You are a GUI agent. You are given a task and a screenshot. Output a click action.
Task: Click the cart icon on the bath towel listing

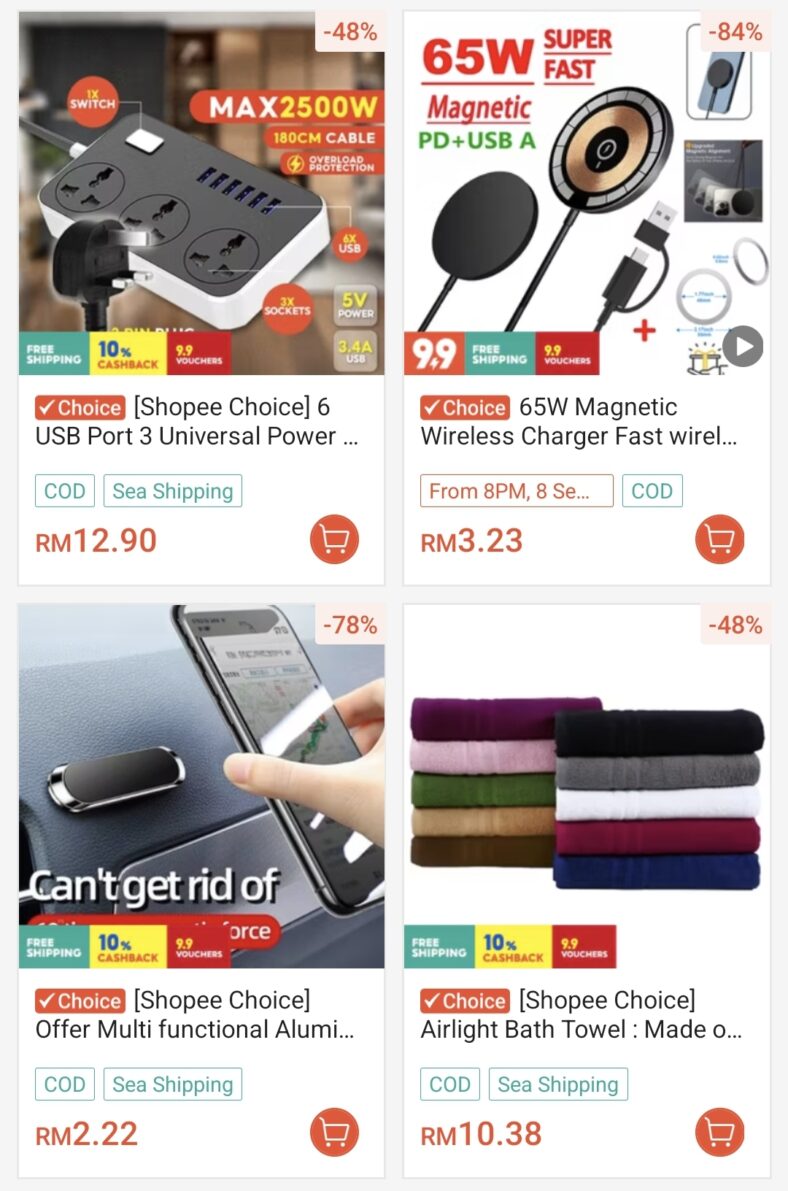click(x=719, y=1131)
